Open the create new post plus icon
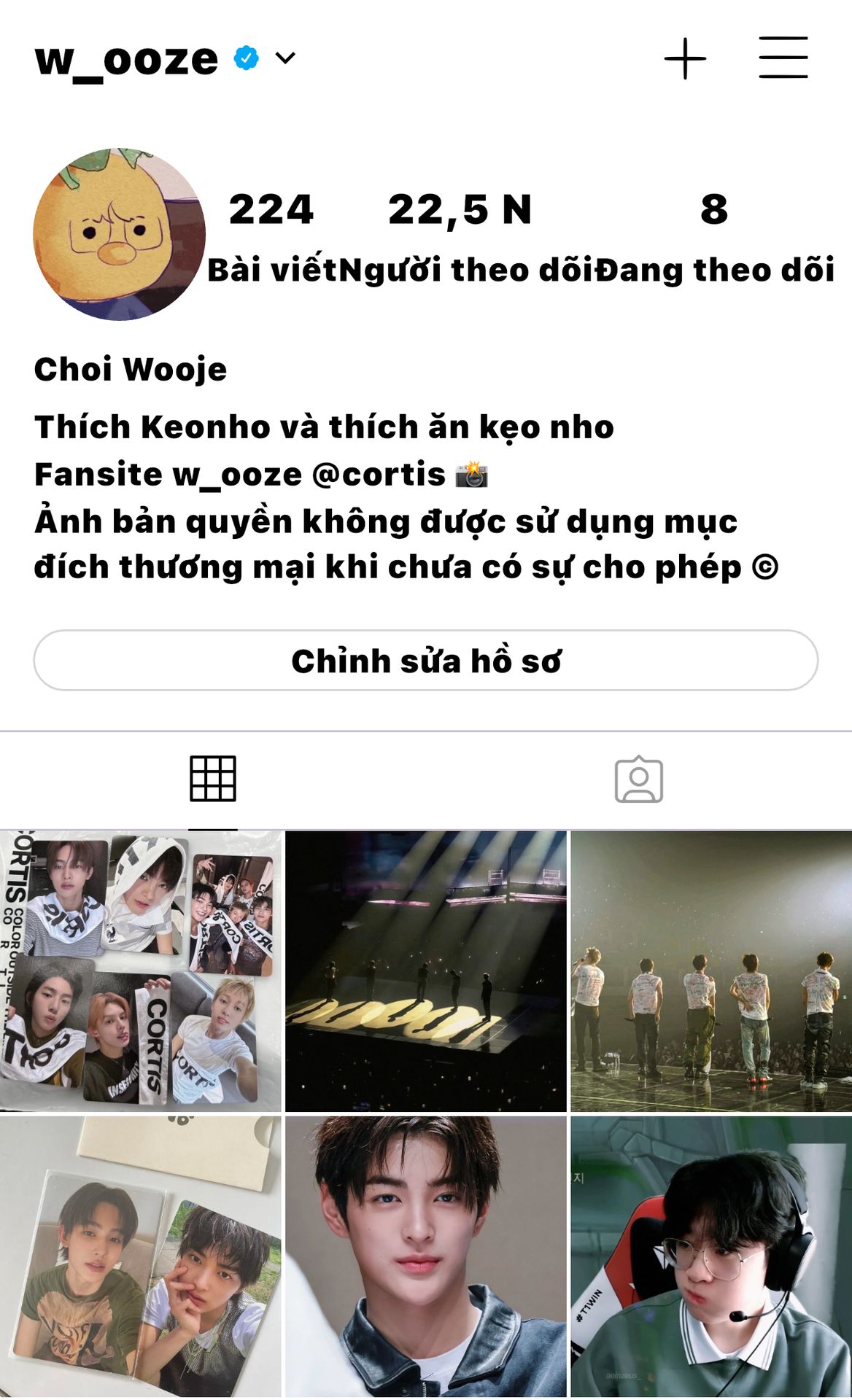 point(684,58)
